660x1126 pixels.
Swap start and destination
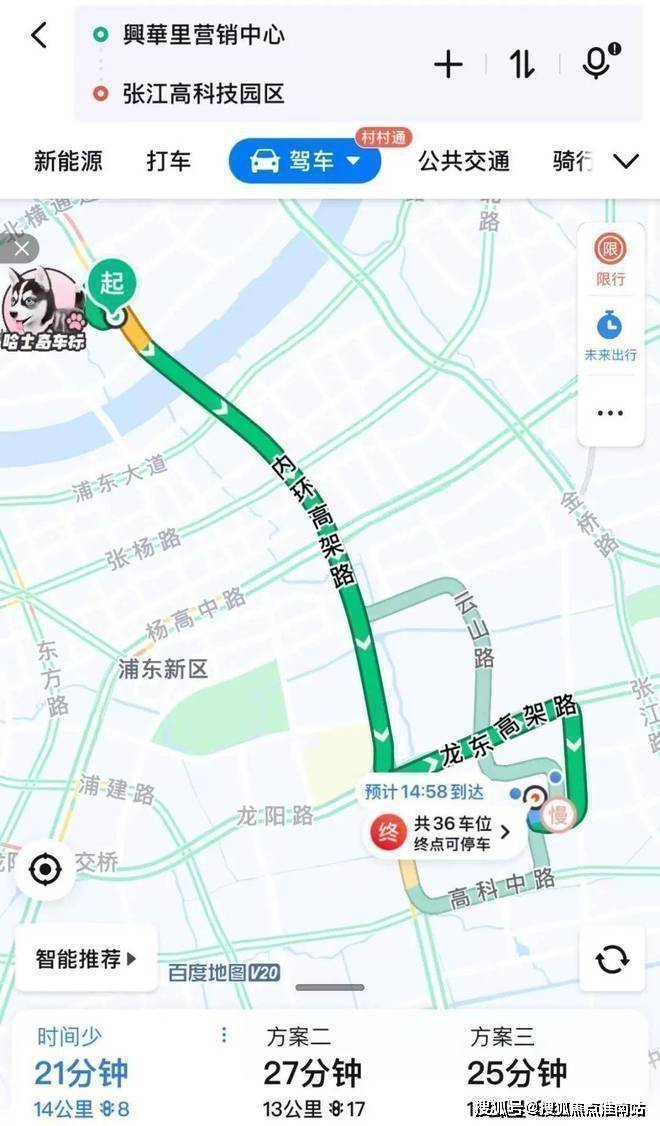click(522, 65)
